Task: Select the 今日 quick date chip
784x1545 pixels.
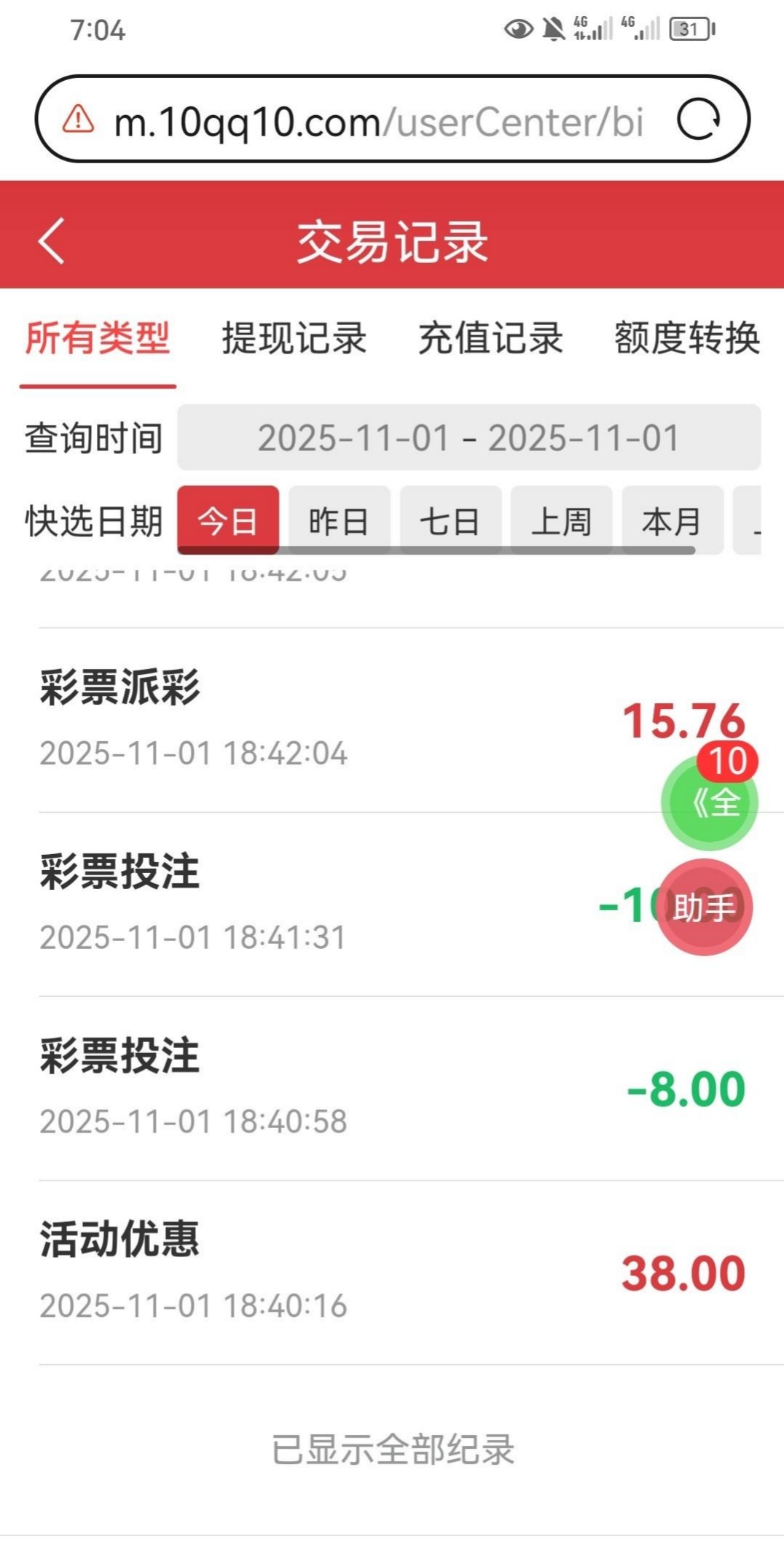Action: click(228, 521)
